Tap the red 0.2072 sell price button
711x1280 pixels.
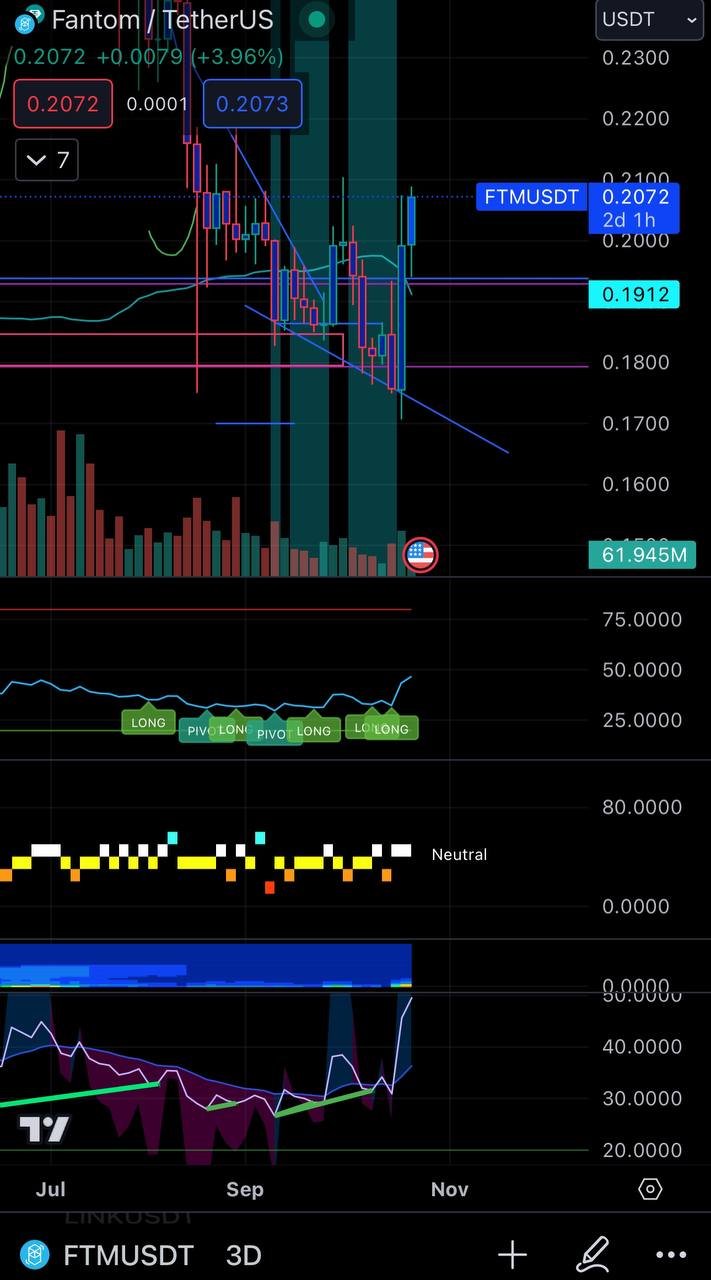[63, 103]
